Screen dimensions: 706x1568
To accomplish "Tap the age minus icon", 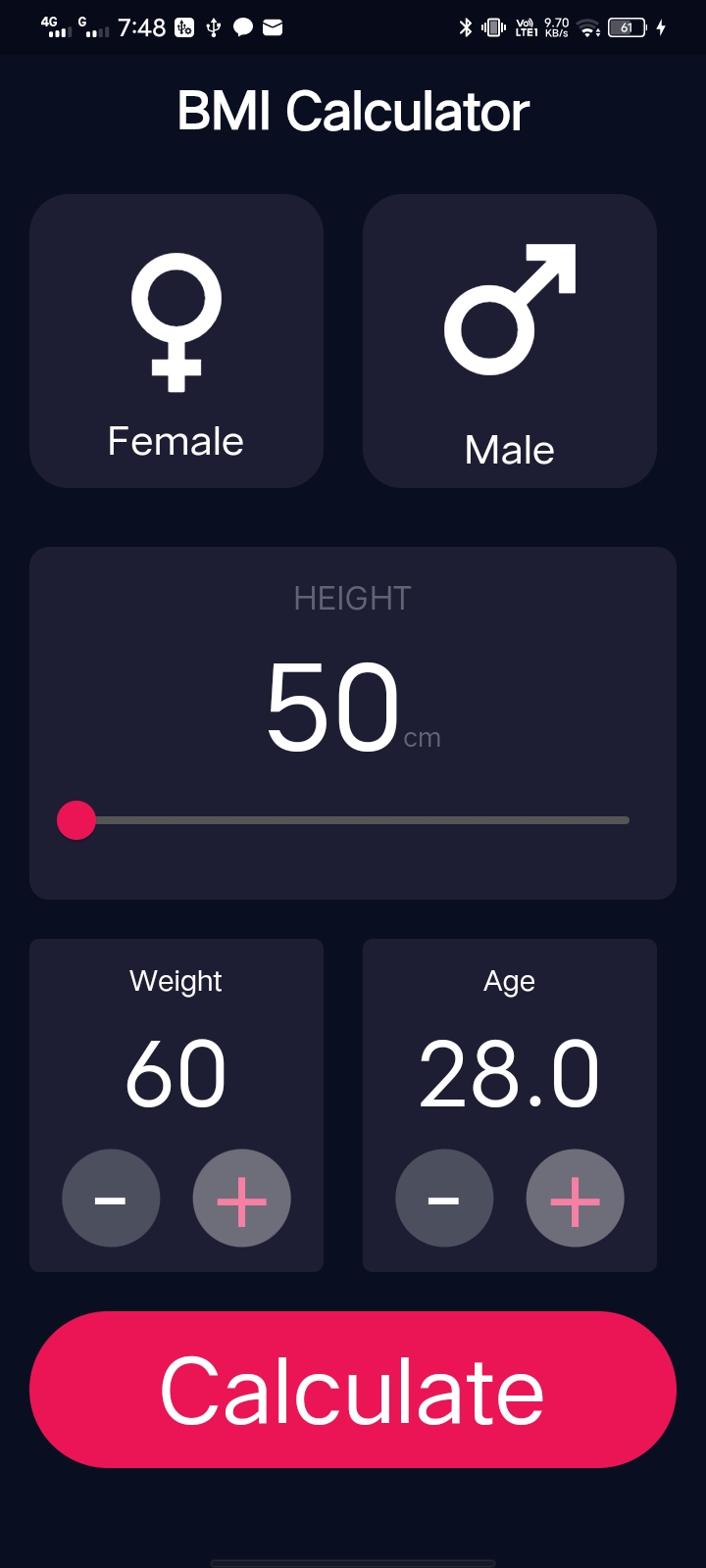I will [444, 1198].
